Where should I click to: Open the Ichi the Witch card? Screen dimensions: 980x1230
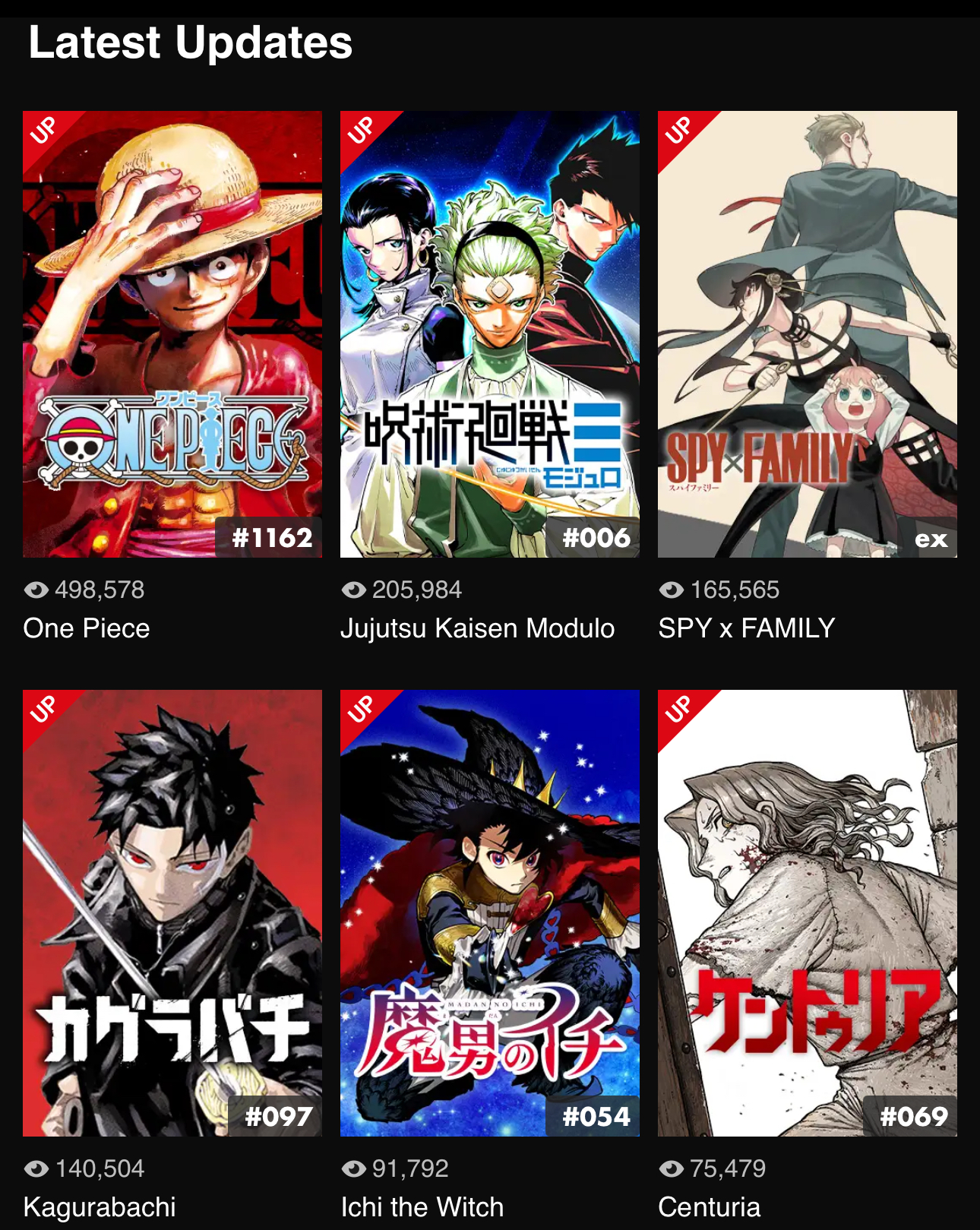point(489,912)
